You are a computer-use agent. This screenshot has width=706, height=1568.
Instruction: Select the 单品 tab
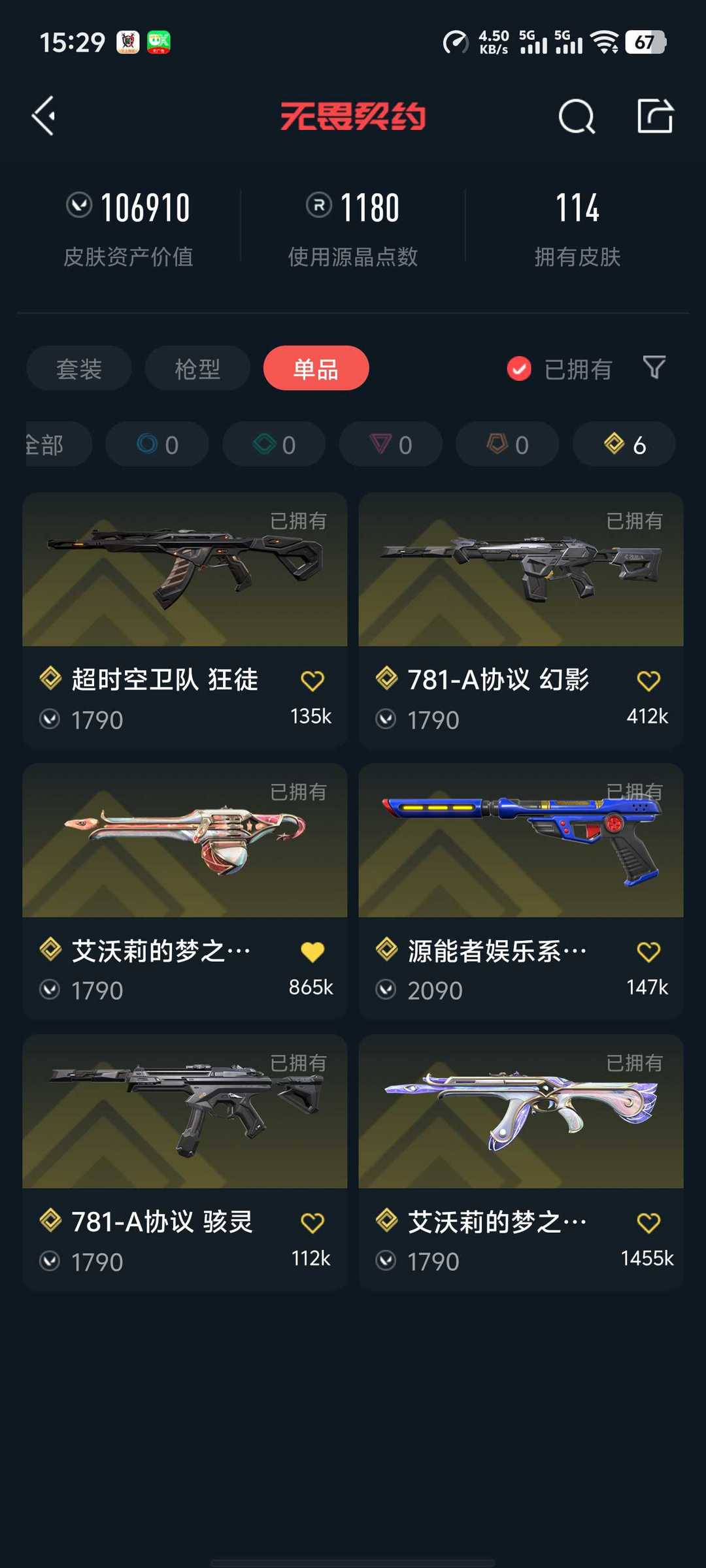coord(316,368)
